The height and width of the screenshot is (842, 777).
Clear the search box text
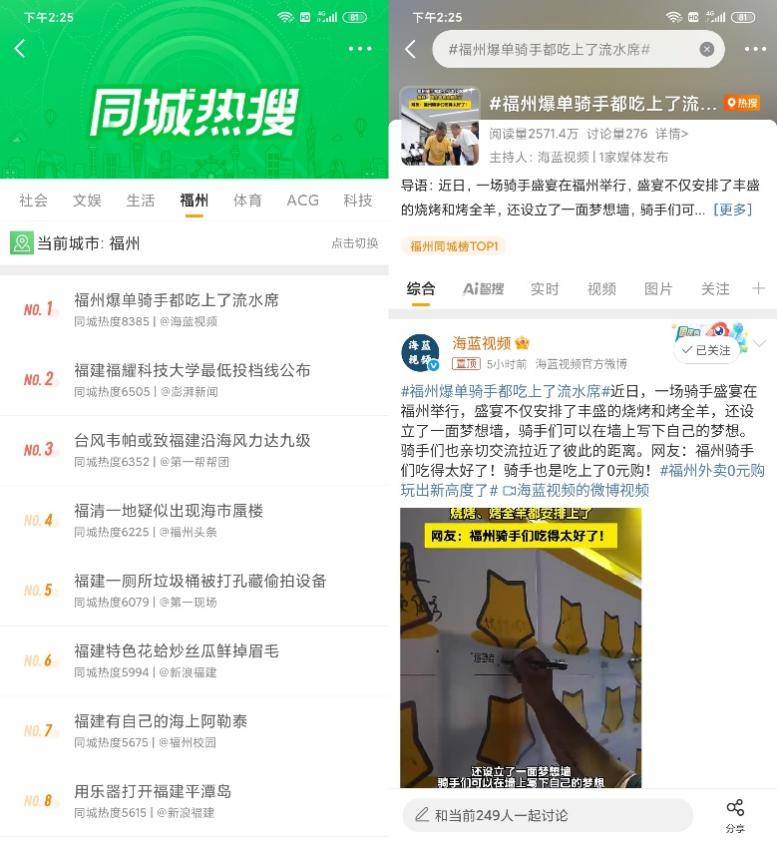[x=707, y=48]
